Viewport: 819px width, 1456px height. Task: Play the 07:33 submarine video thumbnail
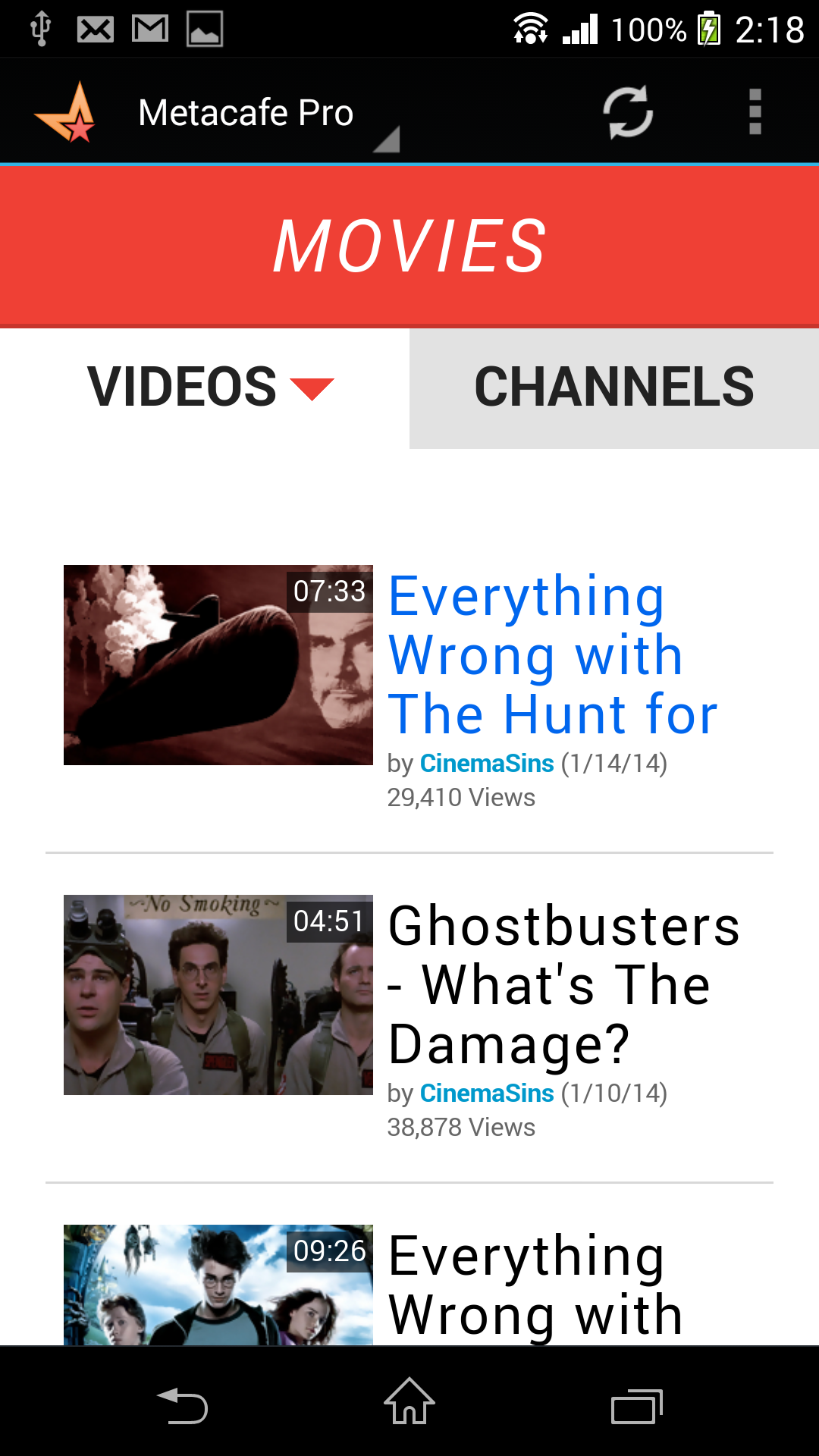(218, 665)
